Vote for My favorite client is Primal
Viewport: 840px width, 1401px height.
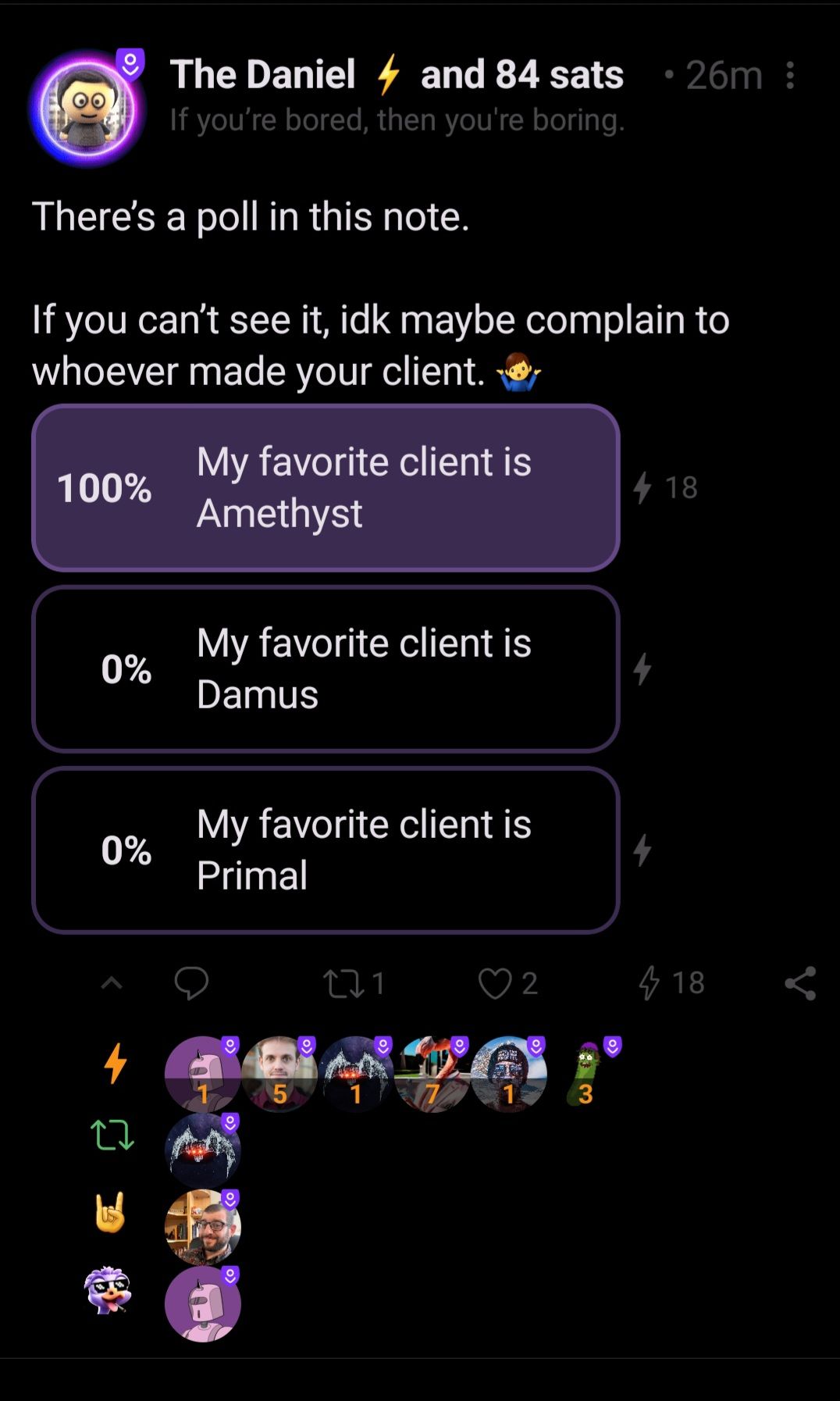326,850
